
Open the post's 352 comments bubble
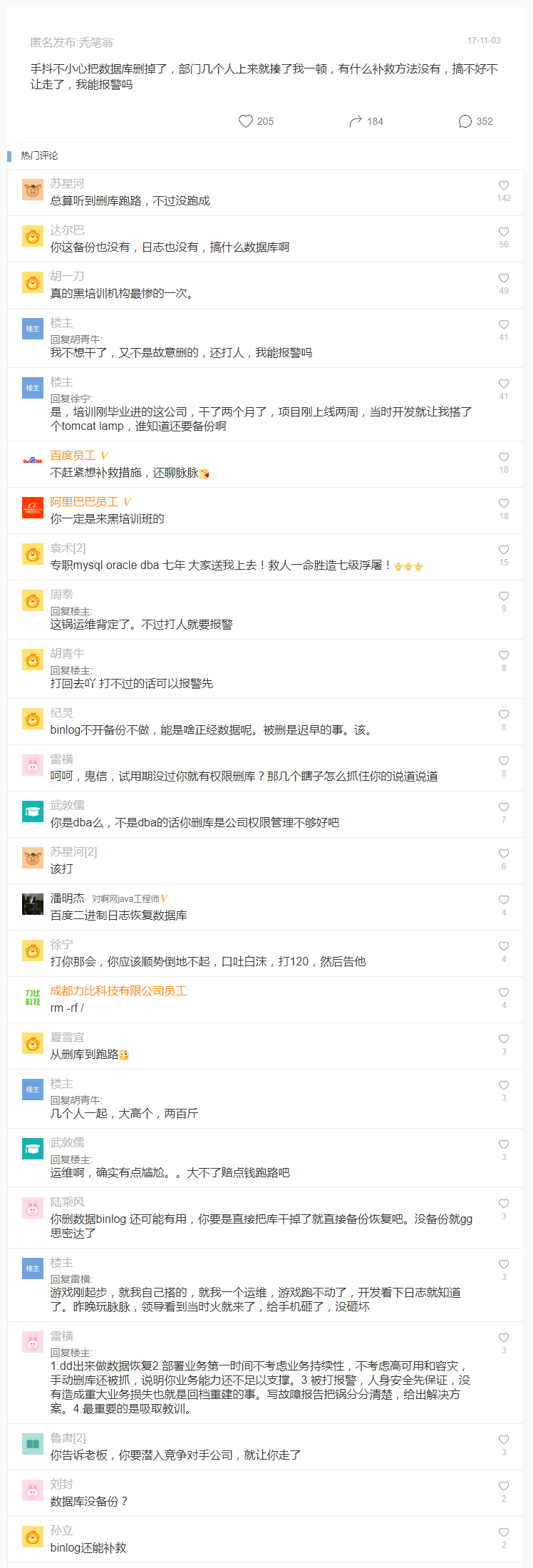(x=465, y=121)
